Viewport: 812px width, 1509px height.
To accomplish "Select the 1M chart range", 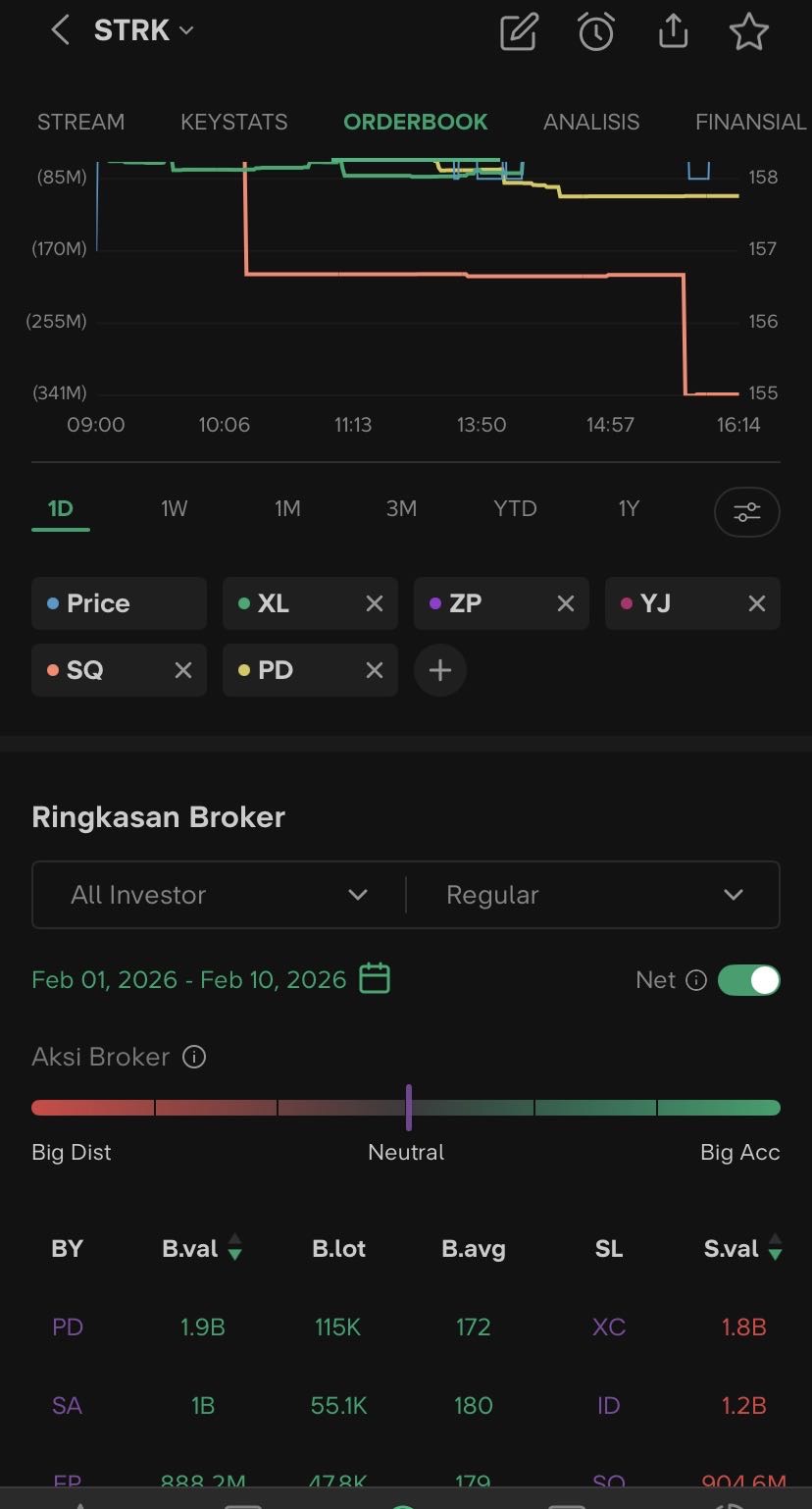I will point(287,508).
